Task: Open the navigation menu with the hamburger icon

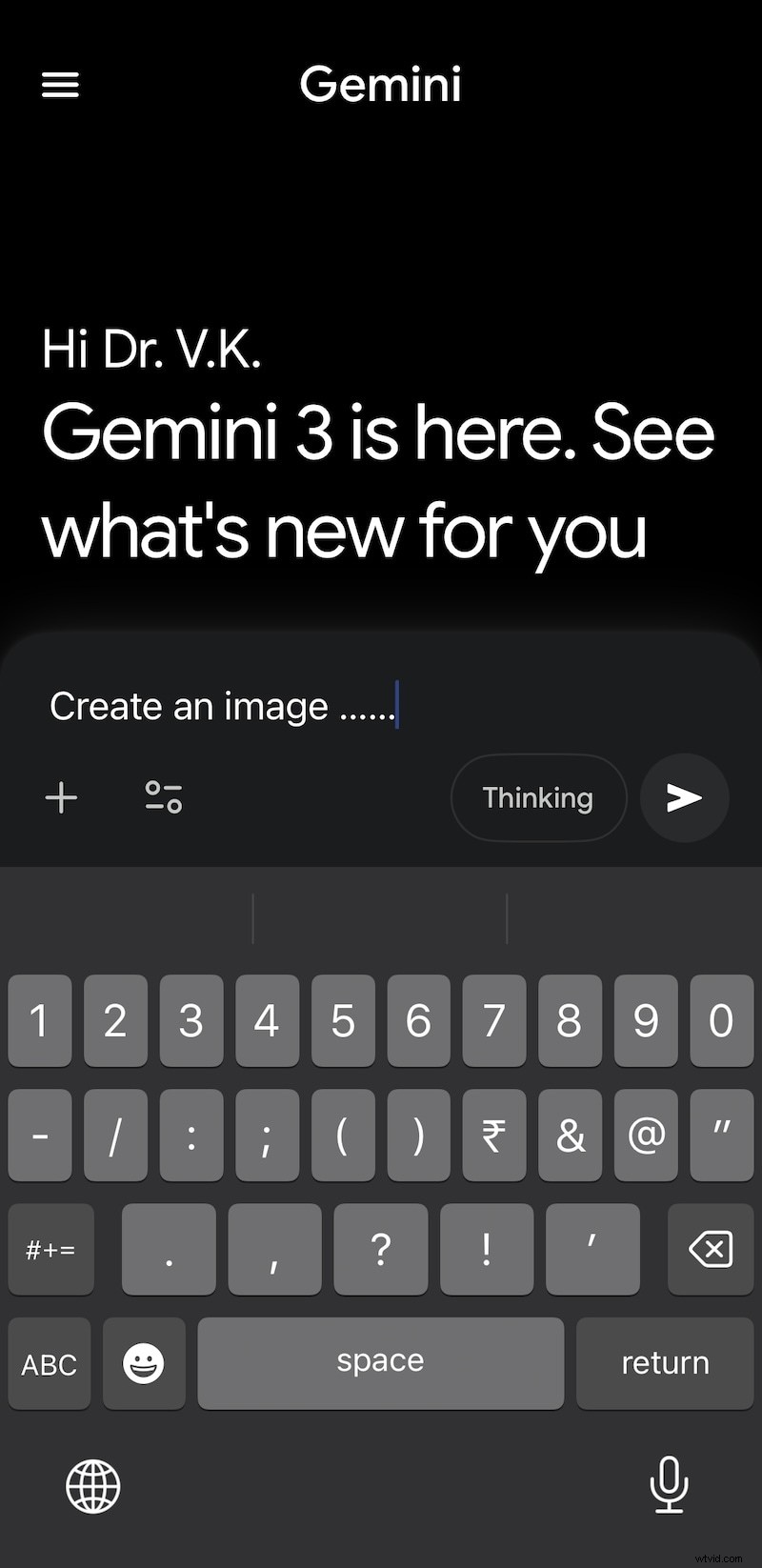Action: [60, 84]
